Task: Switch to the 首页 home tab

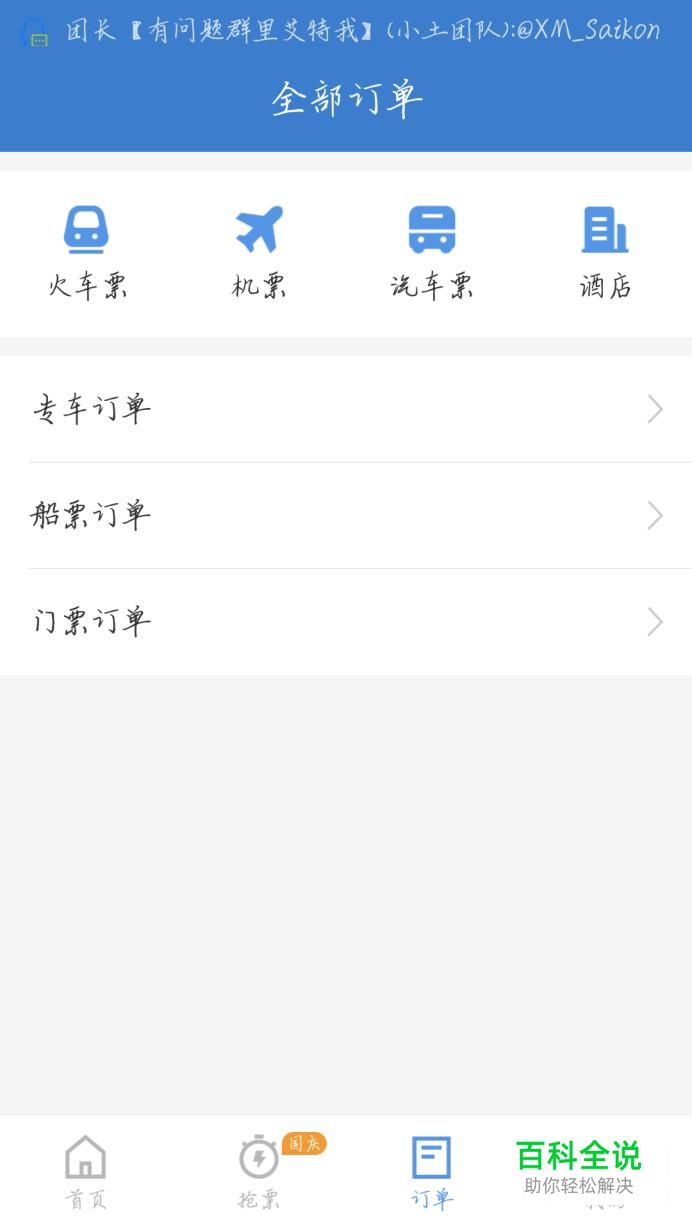Action: (x=86, y=1172)
